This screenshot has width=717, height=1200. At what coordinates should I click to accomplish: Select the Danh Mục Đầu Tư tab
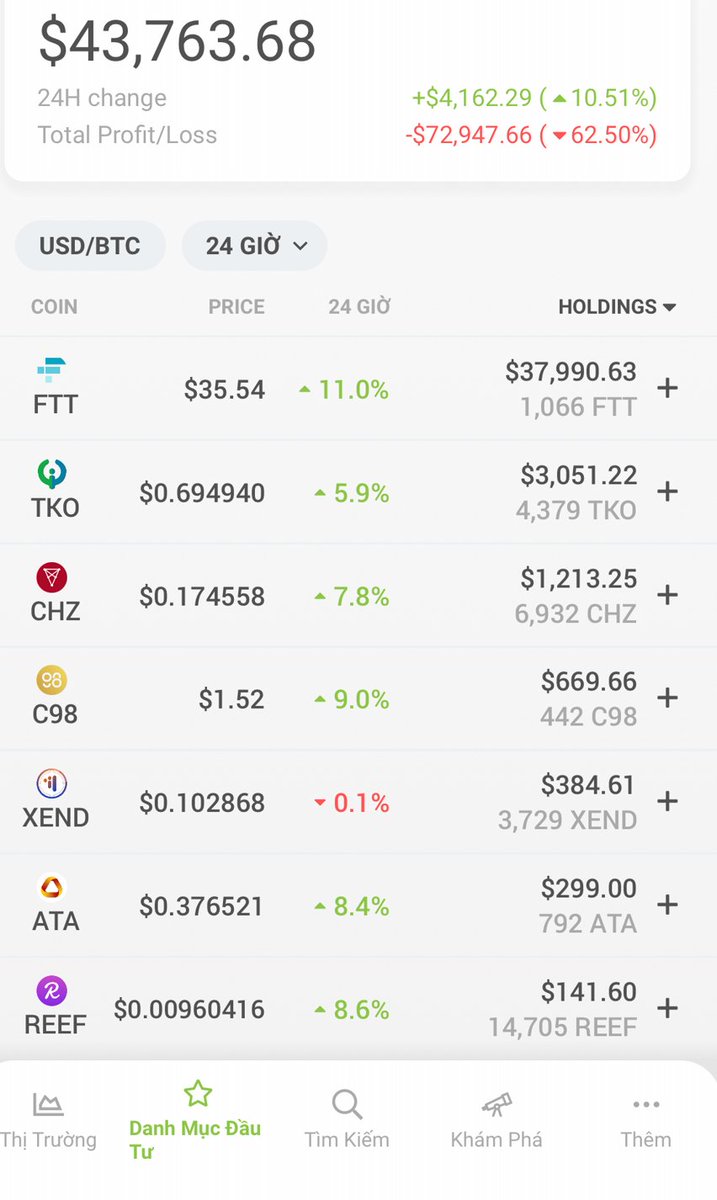pos(197,1120)
